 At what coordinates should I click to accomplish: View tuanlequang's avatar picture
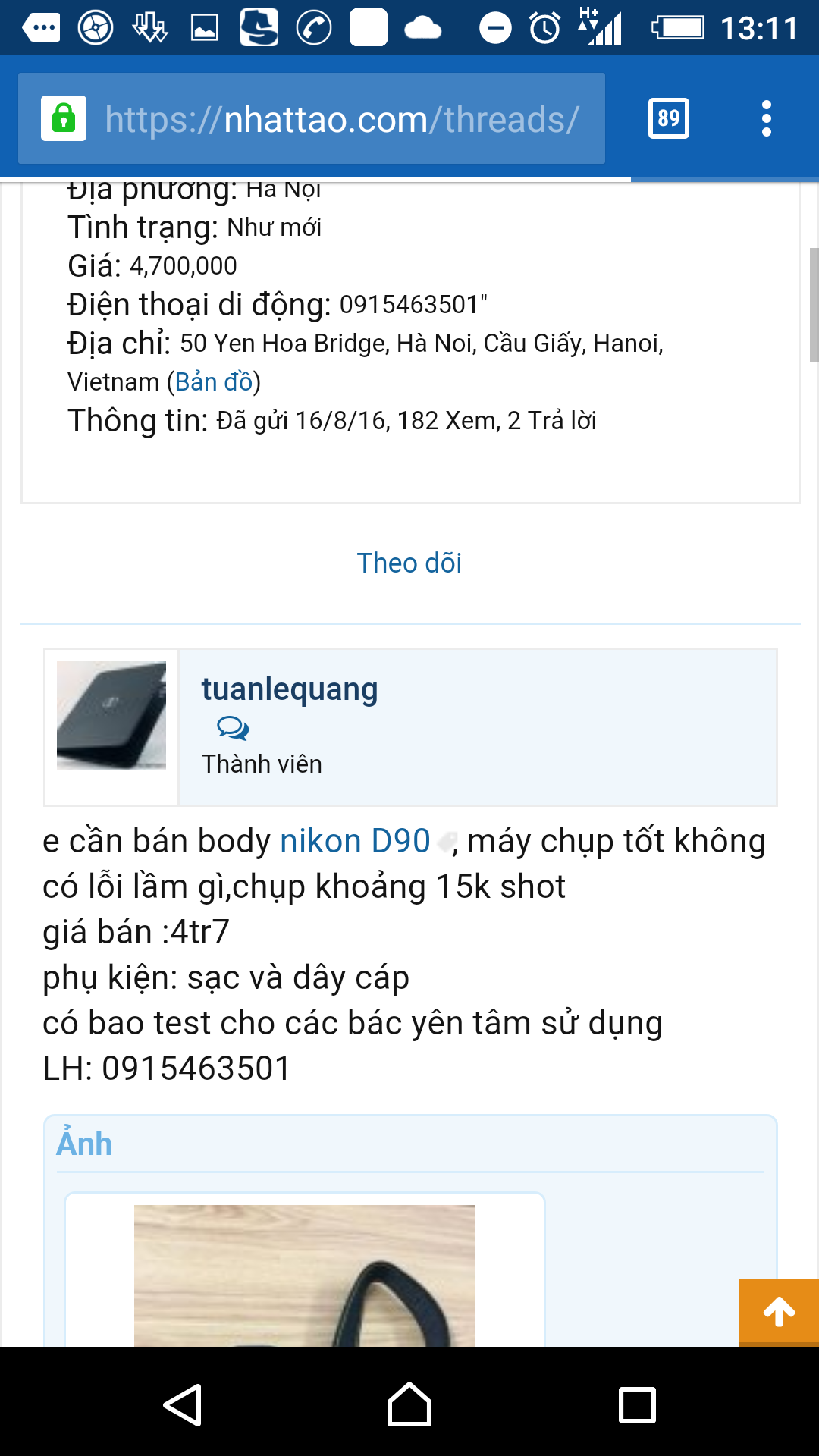(111, 716)
